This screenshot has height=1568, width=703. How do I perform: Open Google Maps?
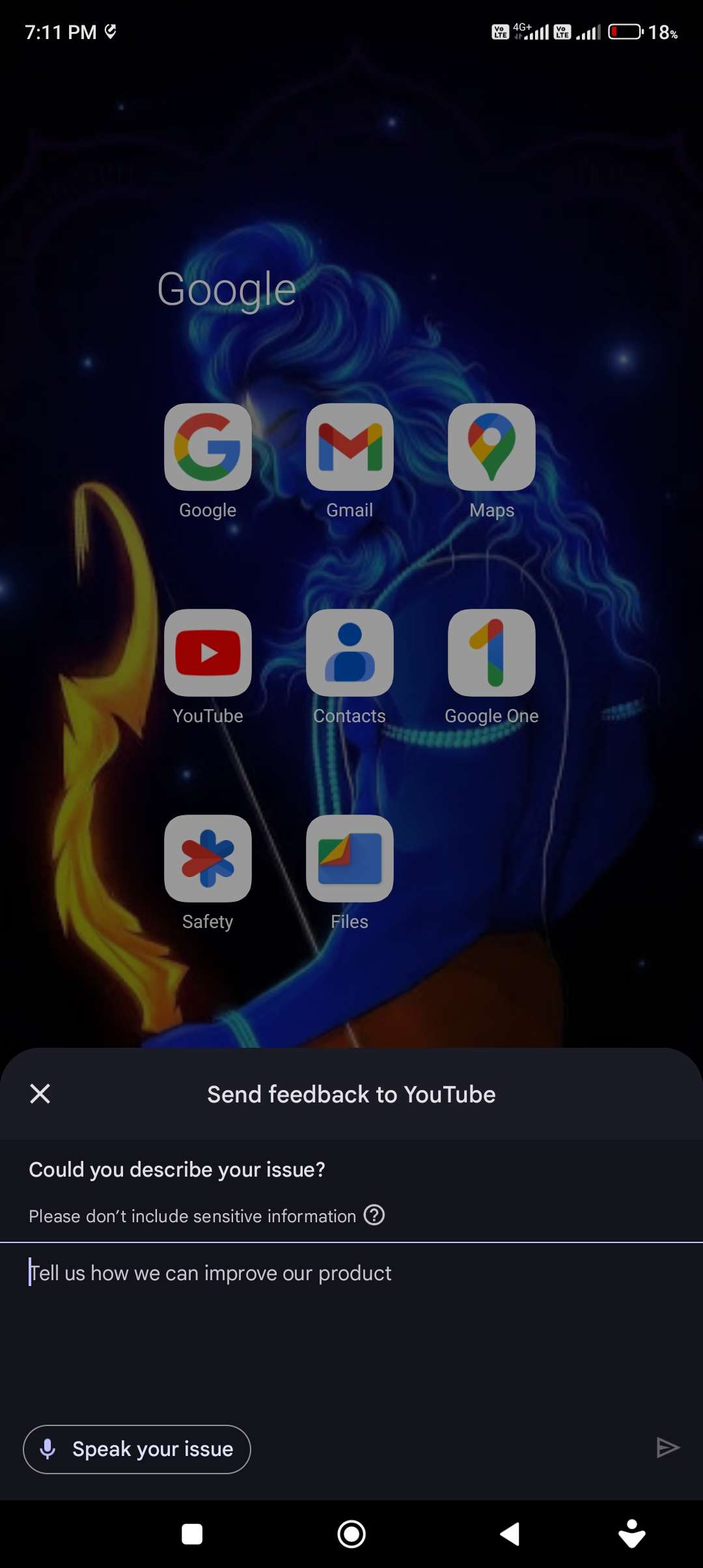[491, 447]
